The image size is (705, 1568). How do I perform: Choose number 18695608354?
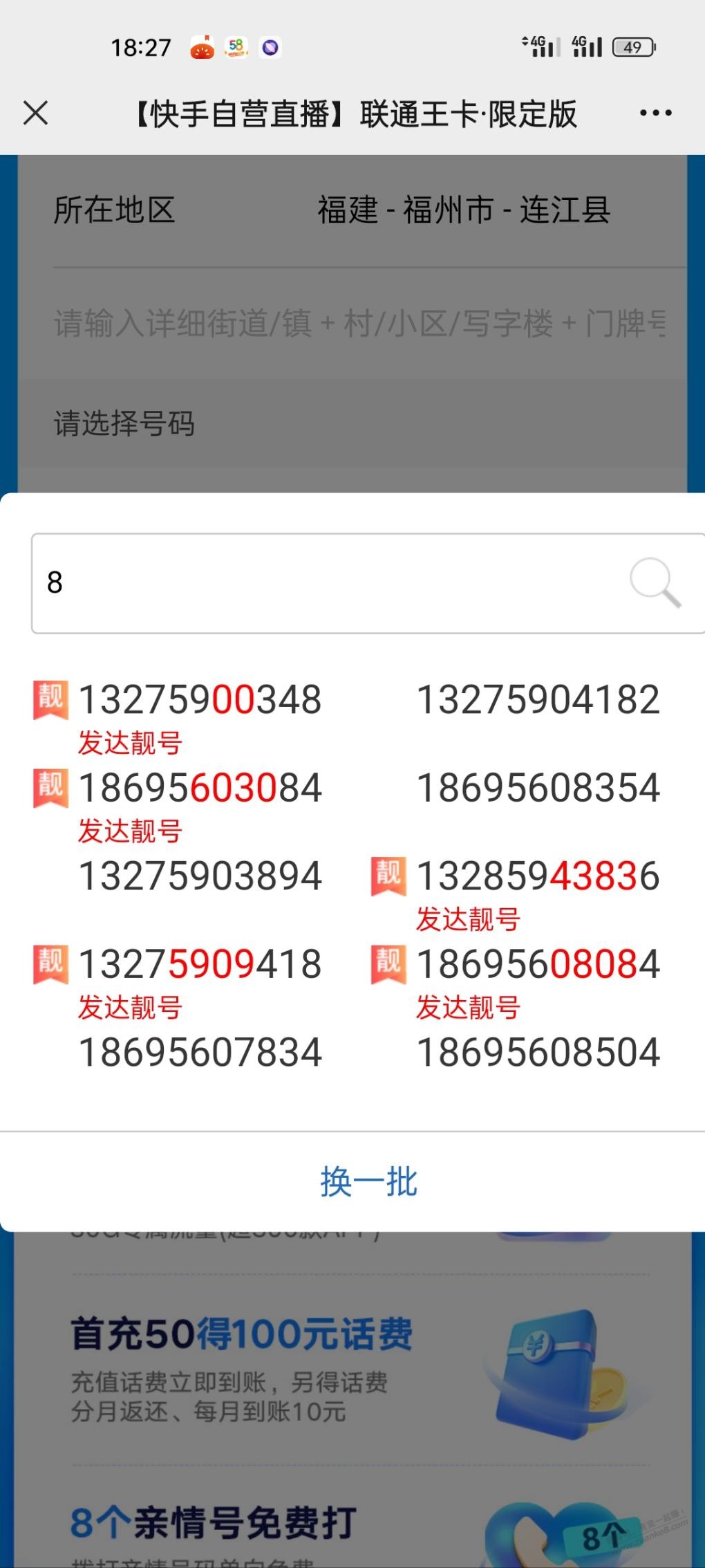(x=538, y=788)
